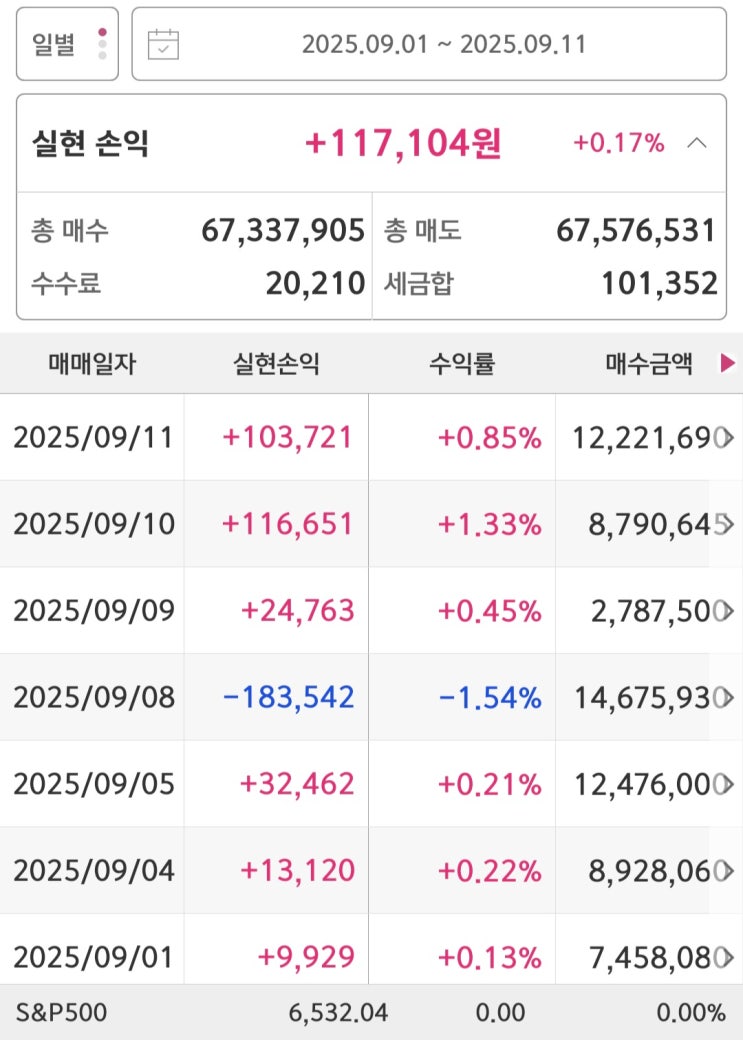Open details for 2025/09/04 row

click(x=372, y=871)
